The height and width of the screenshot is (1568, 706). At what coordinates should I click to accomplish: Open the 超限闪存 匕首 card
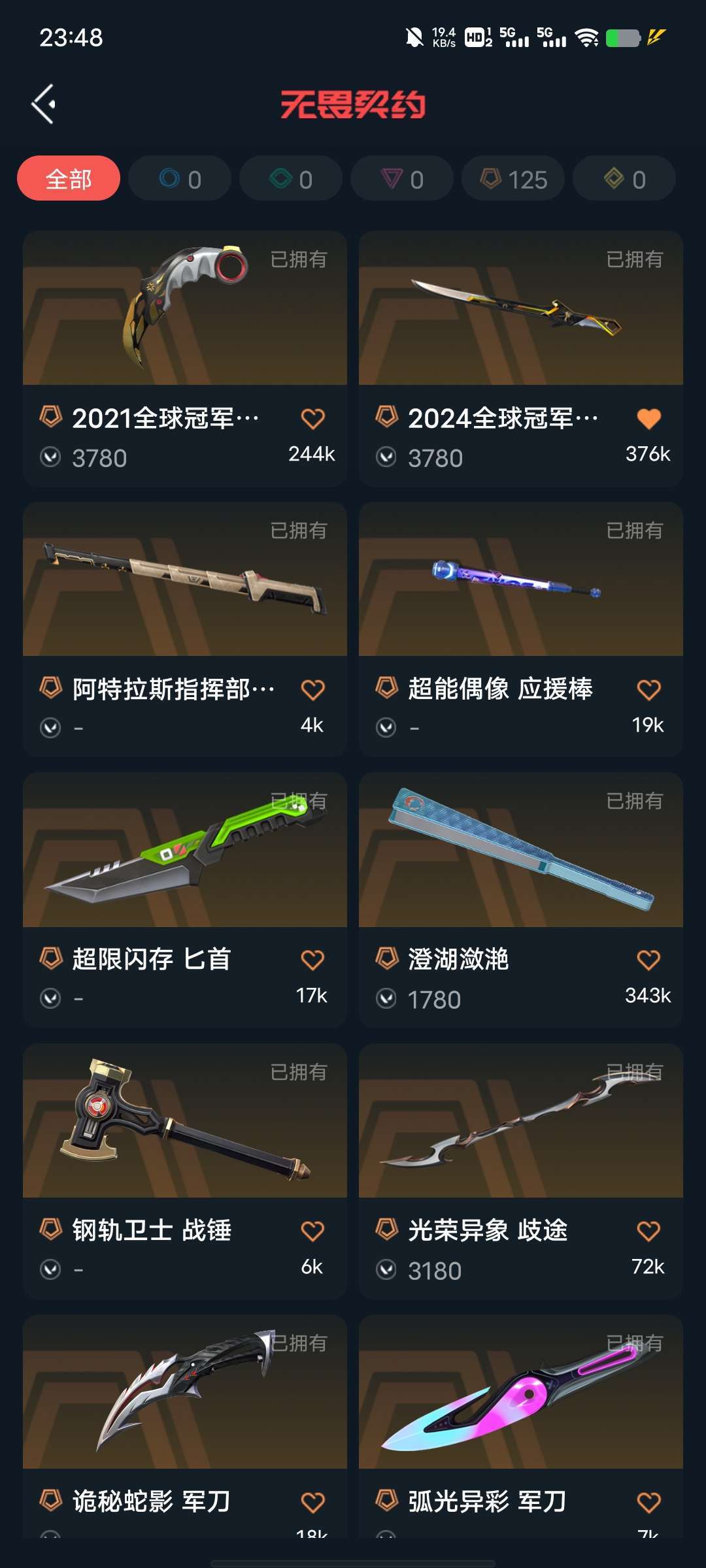pos(185,900)
